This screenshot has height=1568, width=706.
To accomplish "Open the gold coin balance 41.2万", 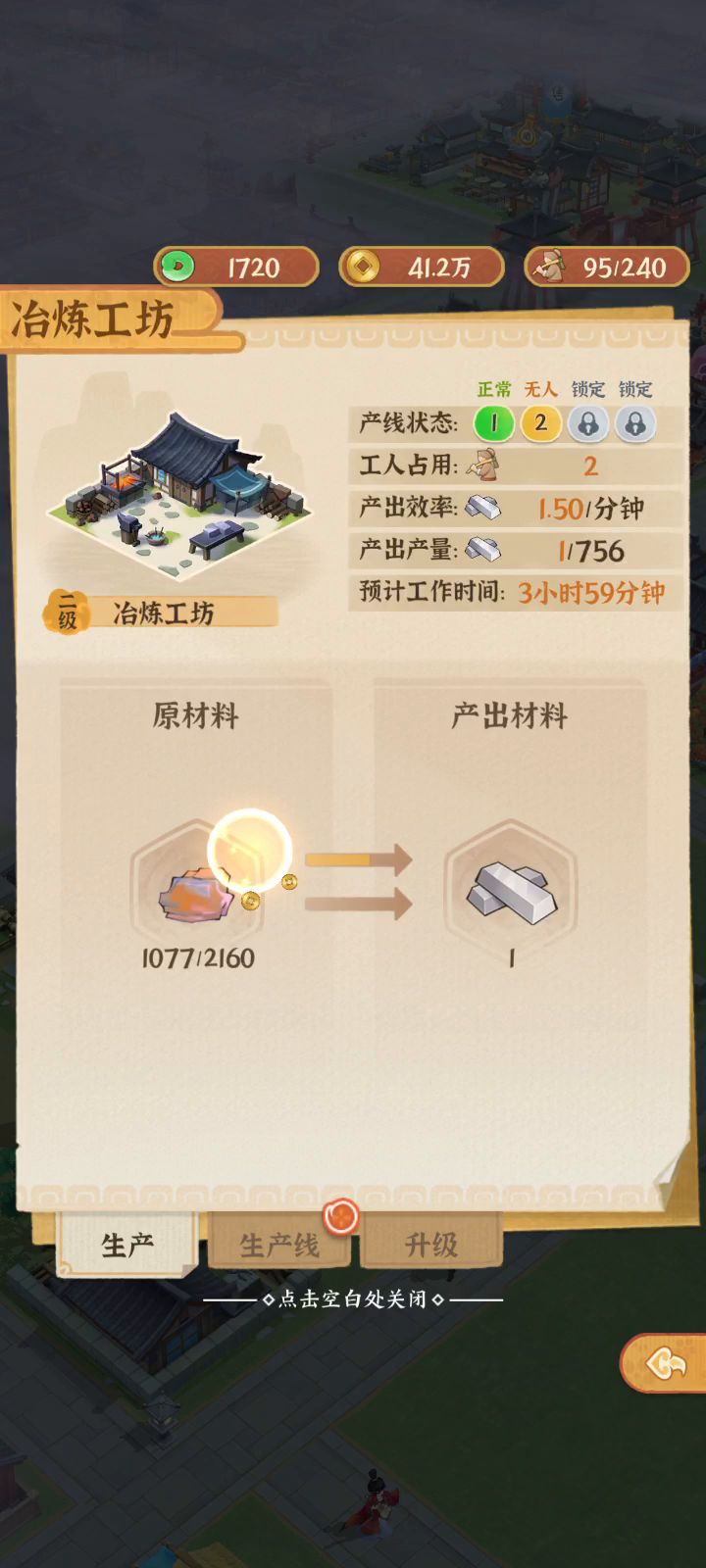I will click(x=422, y=267).
